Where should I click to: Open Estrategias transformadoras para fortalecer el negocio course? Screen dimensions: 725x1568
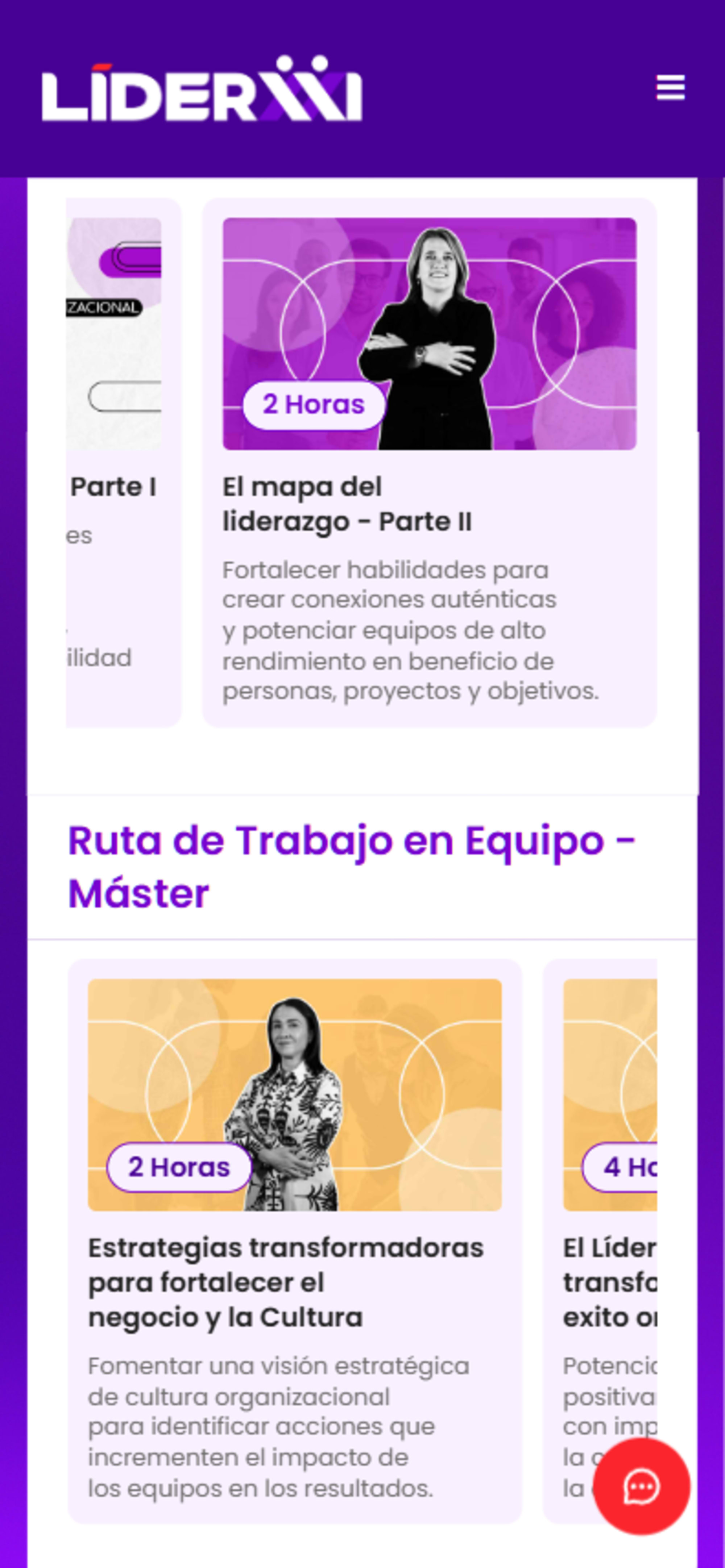pos(286,1282)
